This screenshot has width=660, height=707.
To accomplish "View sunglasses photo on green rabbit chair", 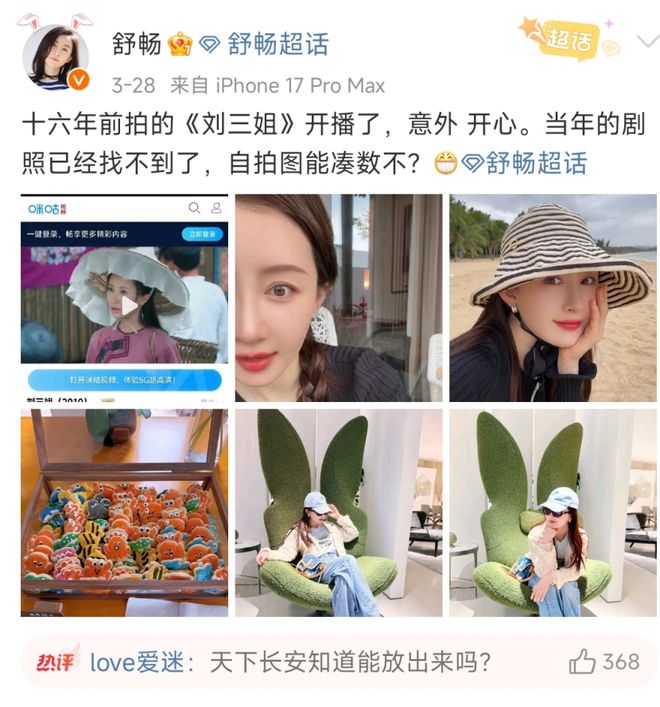I will (x=552, y=512).
